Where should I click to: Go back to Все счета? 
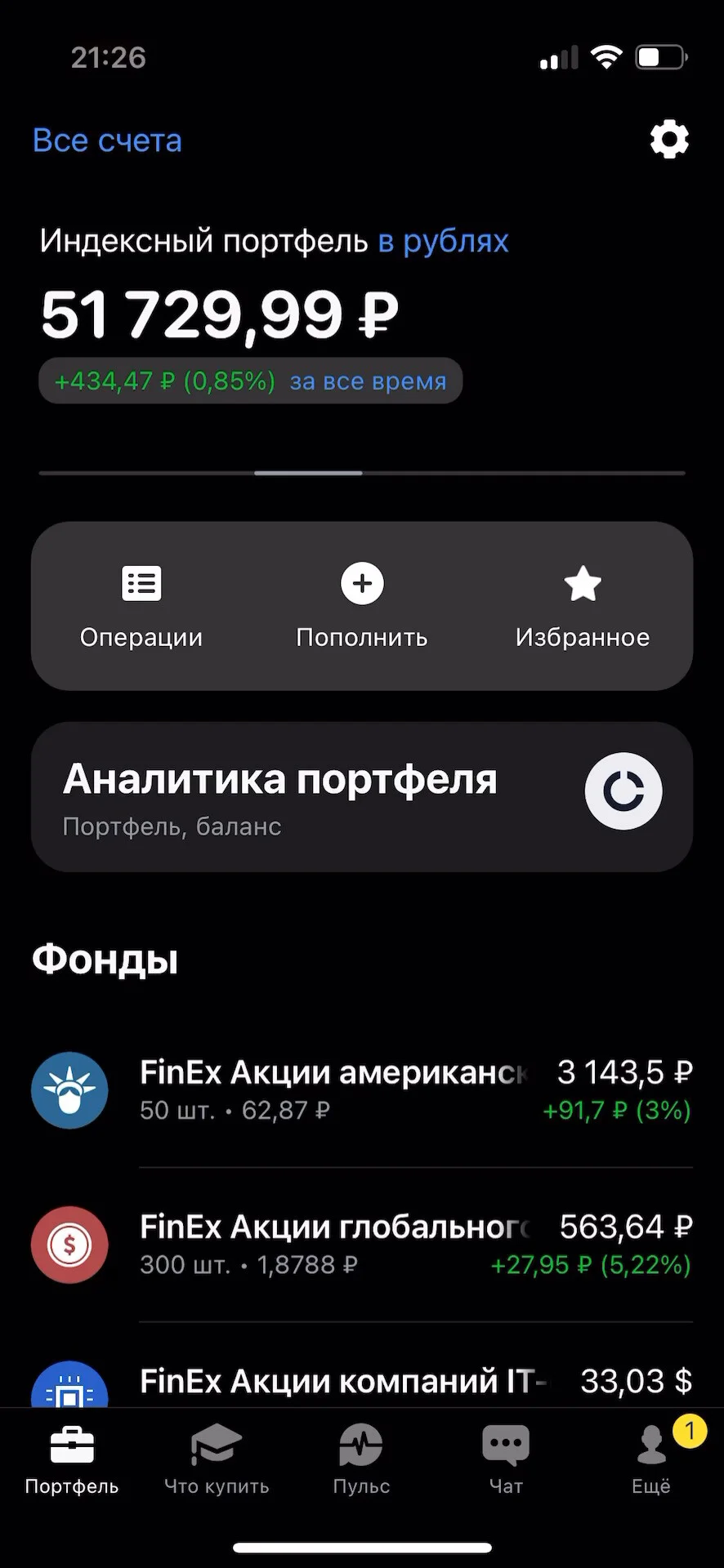point(107,140)
